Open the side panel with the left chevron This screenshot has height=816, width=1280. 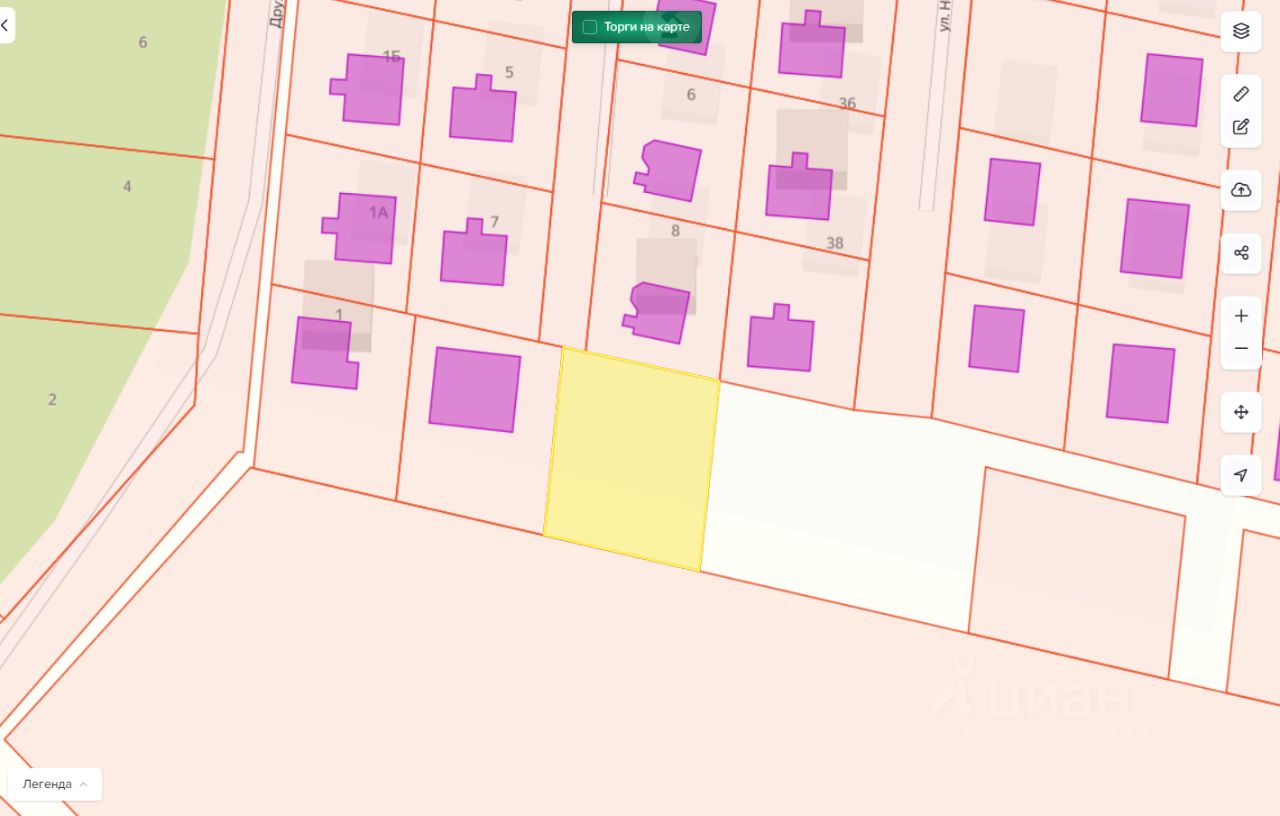point(6,26)
